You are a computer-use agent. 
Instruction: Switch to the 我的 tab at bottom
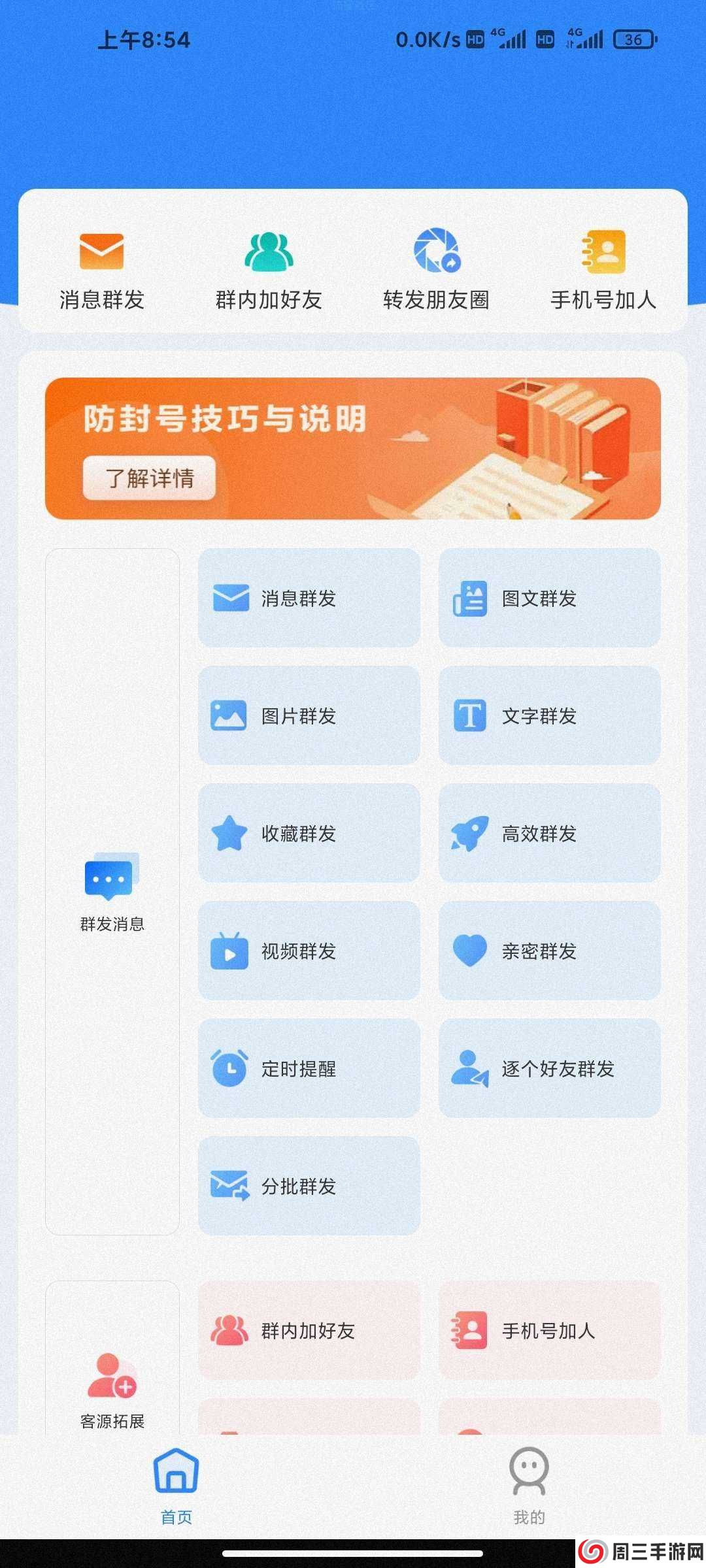(529, 1493)
